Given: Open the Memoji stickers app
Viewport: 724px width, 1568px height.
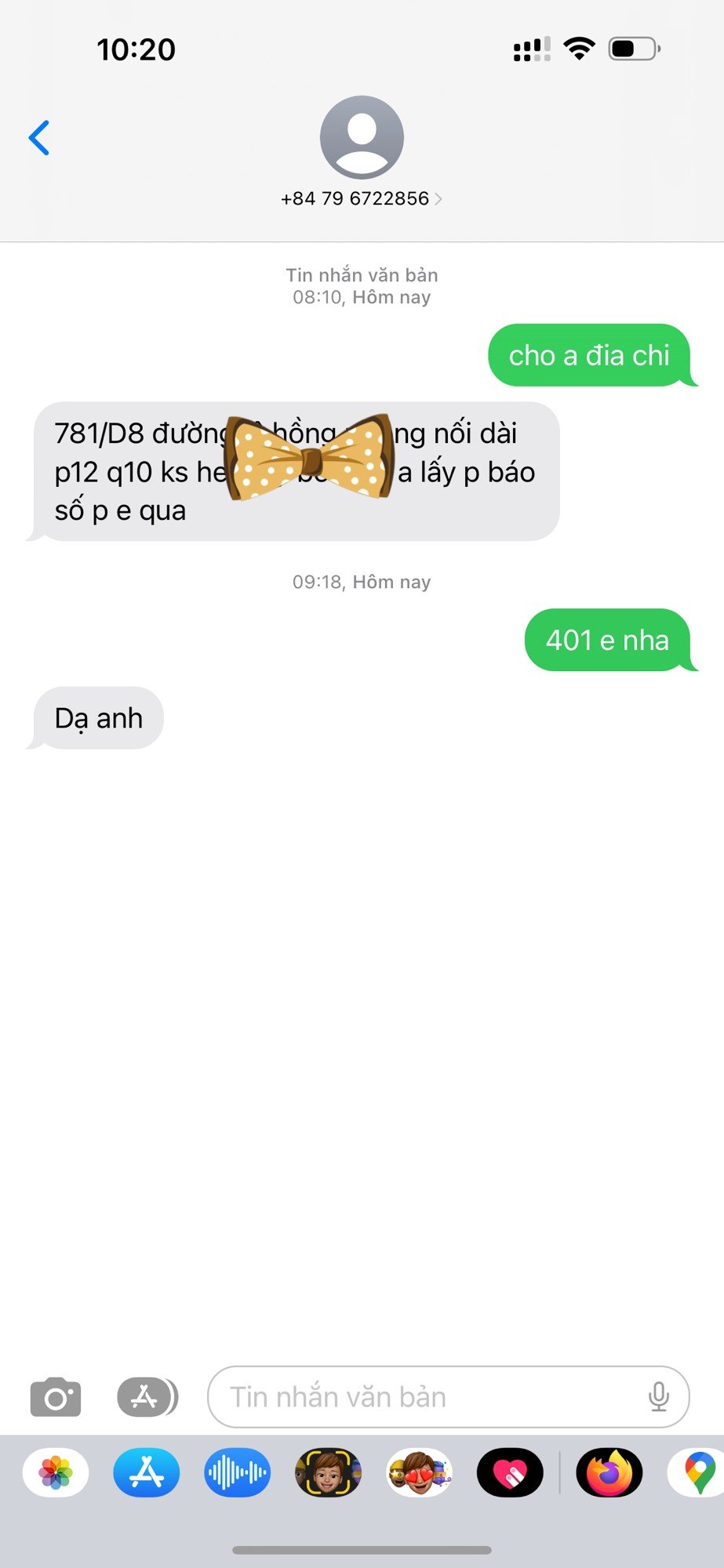Looking at the screenshot, I should click(x=419, y=1472).
